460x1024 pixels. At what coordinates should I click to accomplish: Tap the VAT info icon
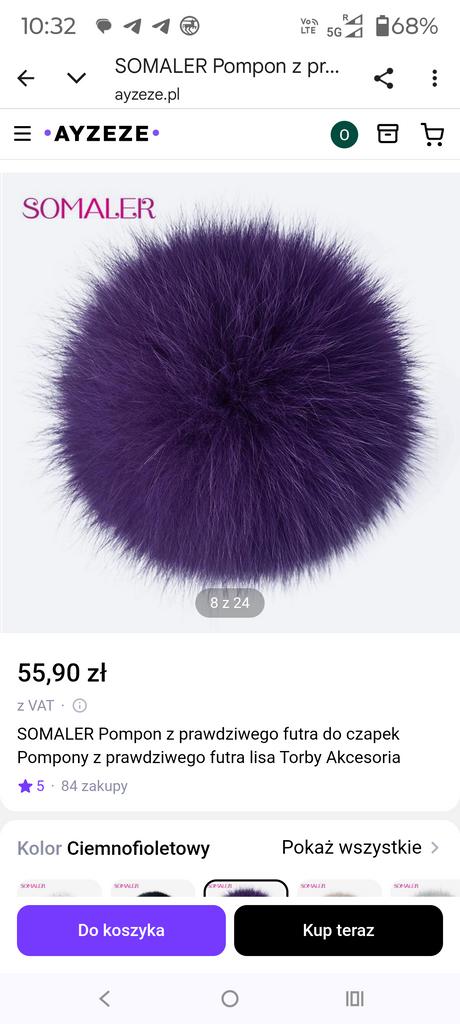[x=80, y=705]
